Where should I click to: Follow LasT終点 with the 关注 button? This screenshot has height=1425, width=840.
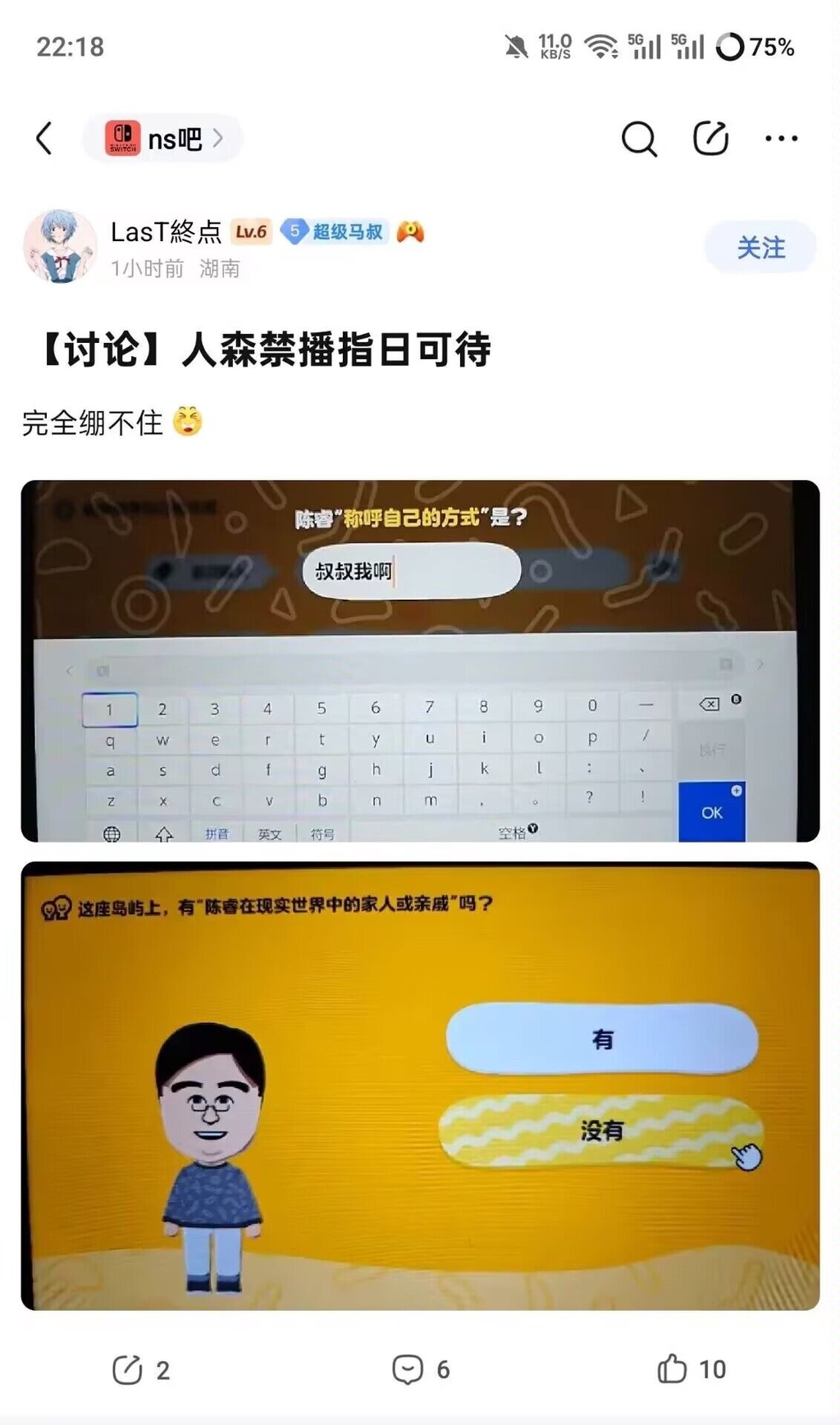[x=760, y=247]
